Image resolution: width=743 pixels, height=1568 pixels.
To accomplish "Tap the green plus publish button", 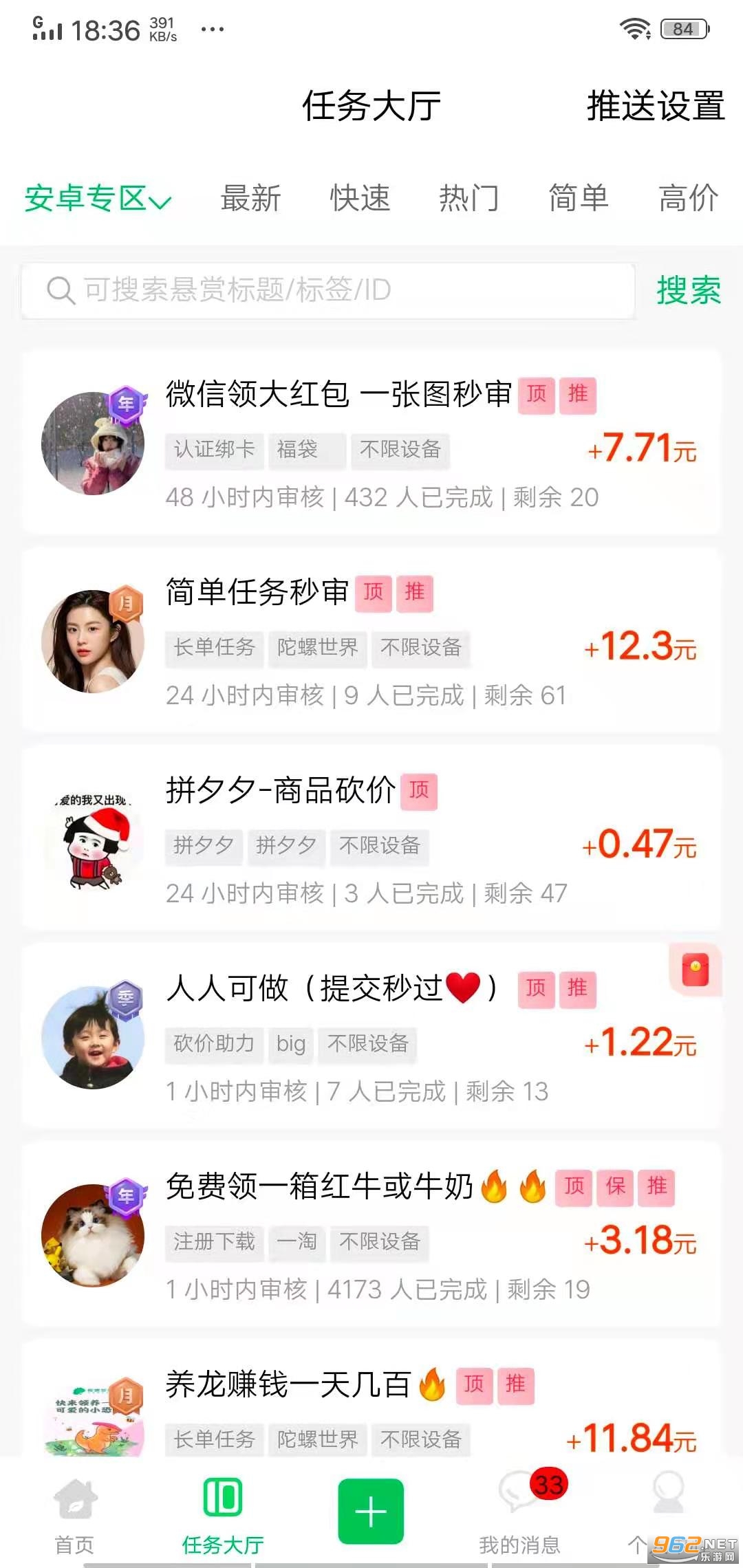I will (371, 1512).
